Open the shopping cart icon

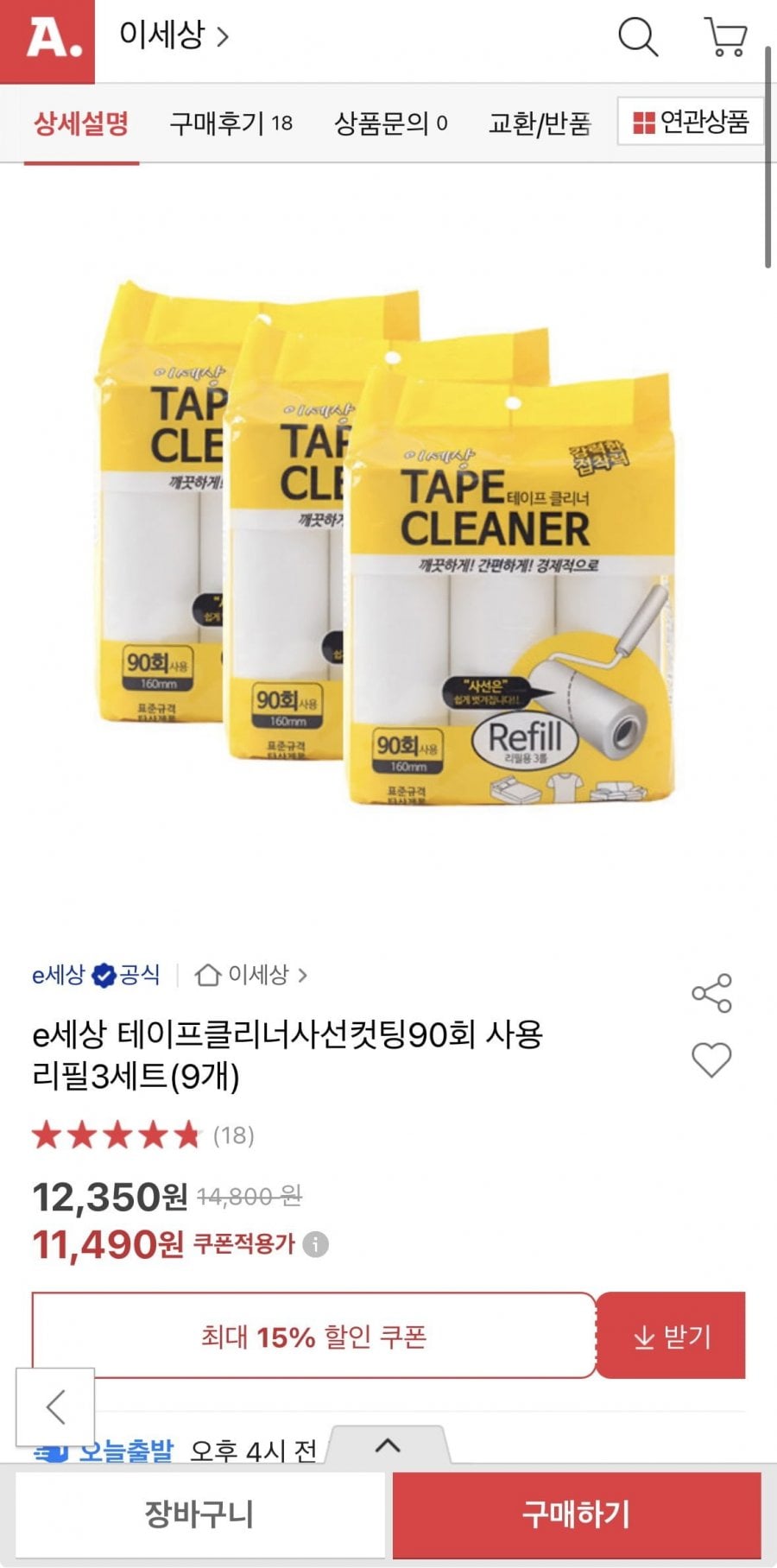click(725, 37)
